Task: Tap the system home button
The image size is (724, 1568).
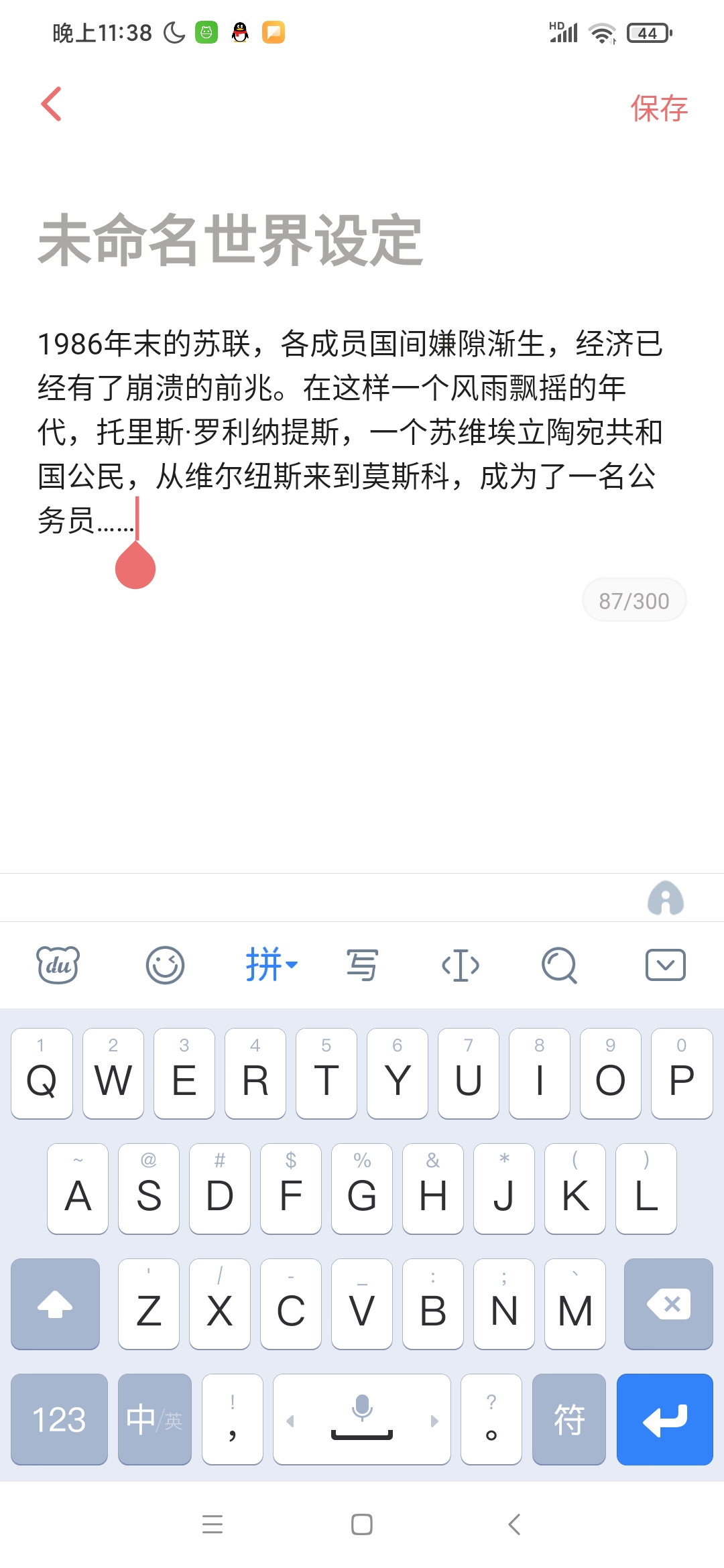Action: tap(362, 1524)
